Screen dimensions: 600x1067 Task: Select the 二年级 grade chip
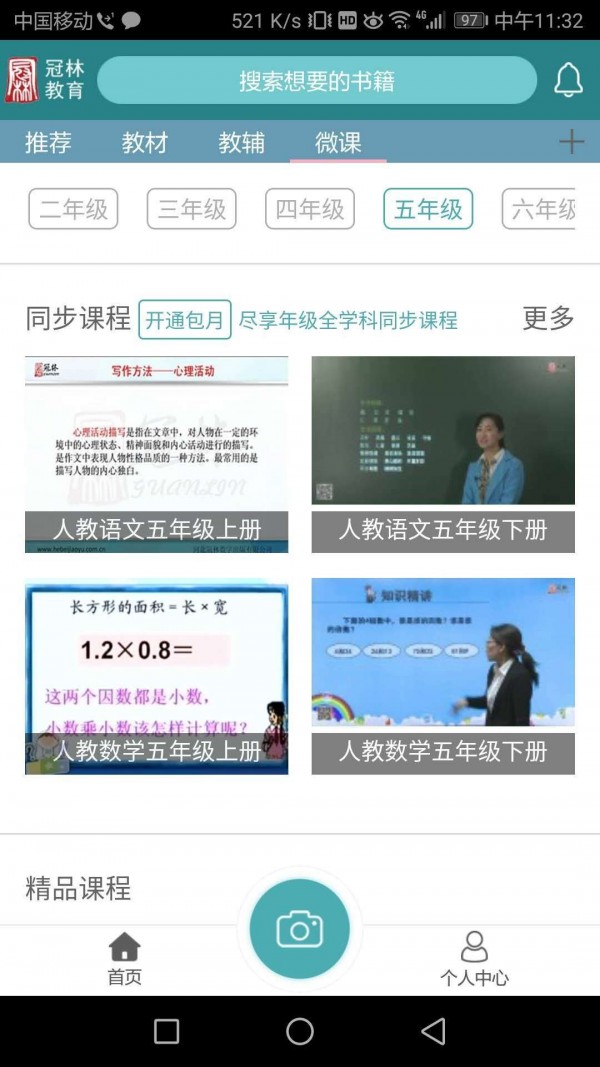click(x=74, y=209)
